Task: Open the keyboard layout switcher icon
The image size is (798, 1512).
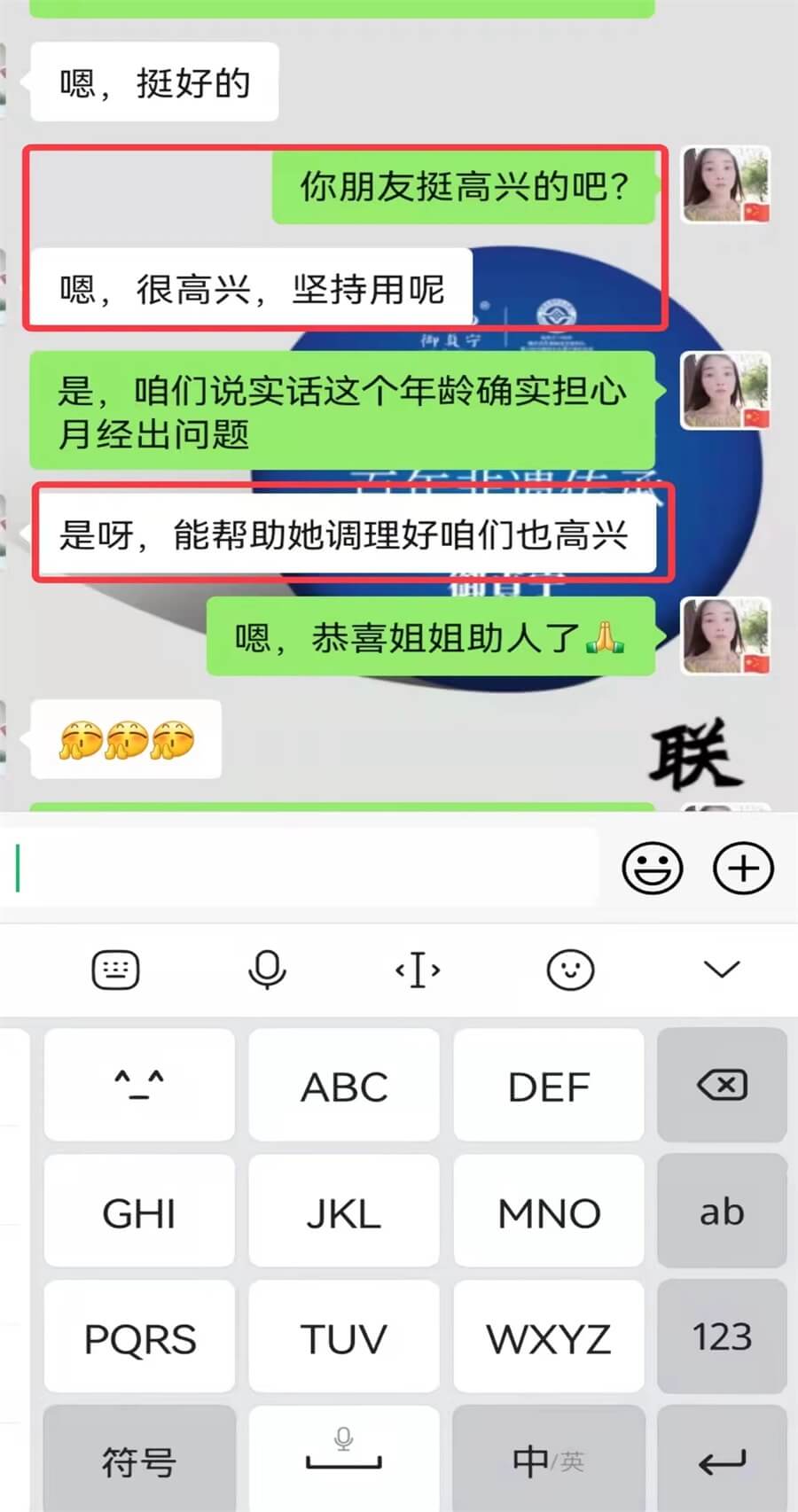Action: tap(116, 970)
